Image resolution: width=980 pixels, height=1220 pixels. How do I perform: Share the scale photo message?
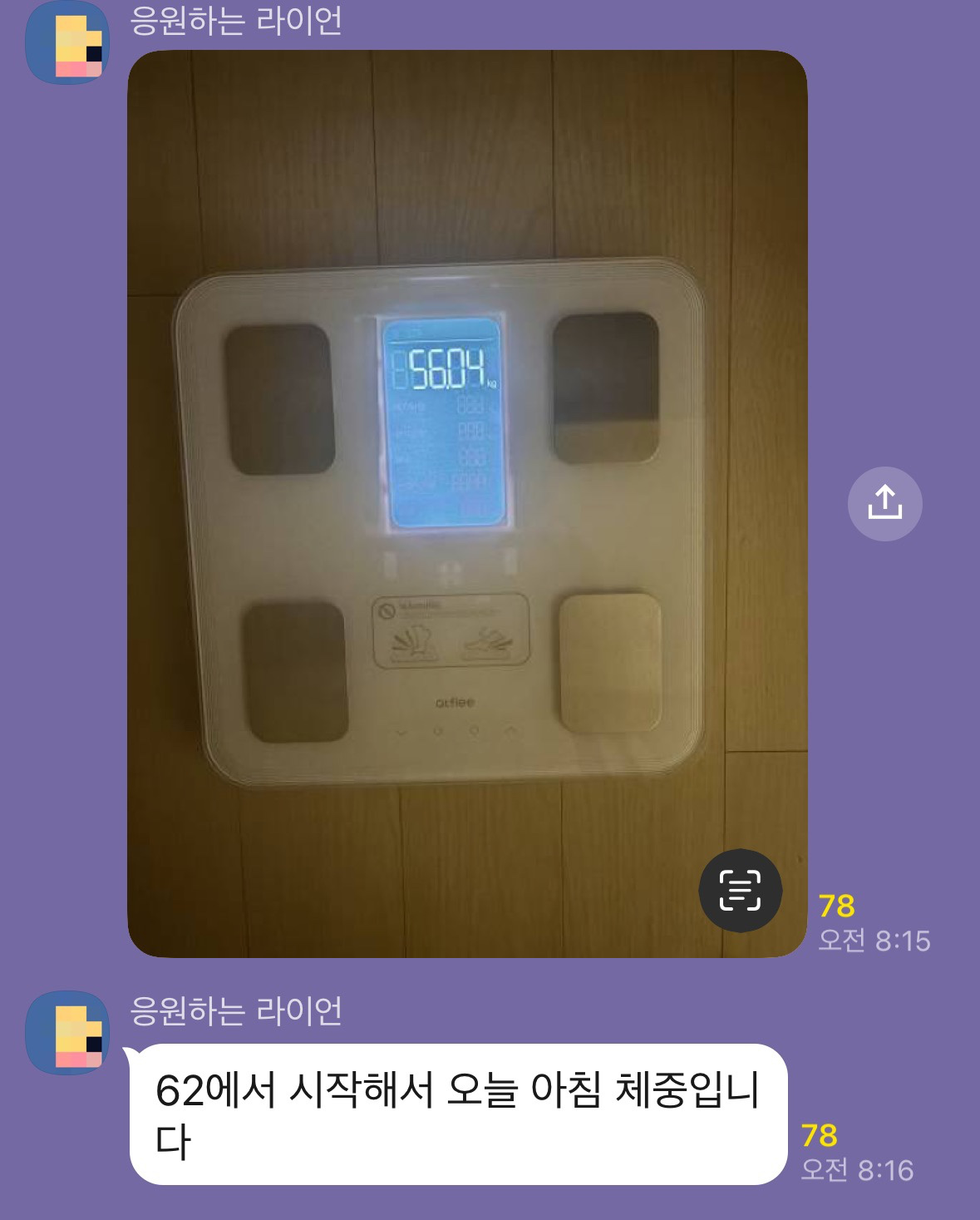(884, 503)
